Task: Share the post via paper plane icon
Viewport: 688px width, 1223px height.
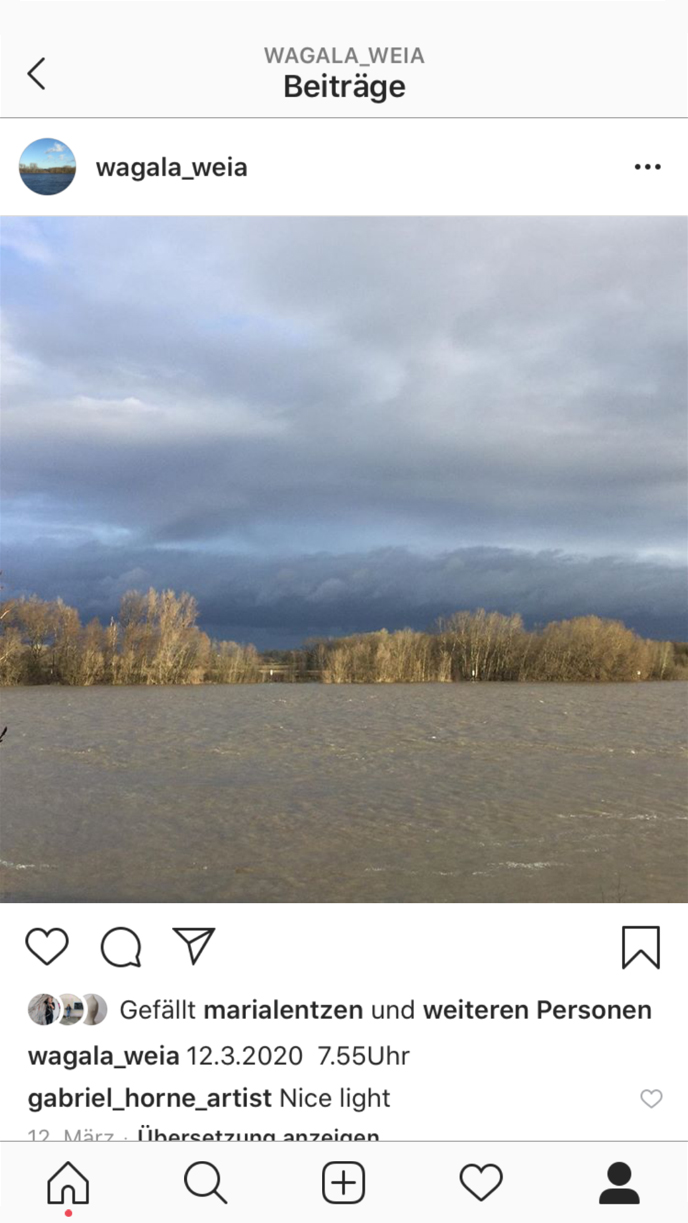Action: click(x=194, y=945)
